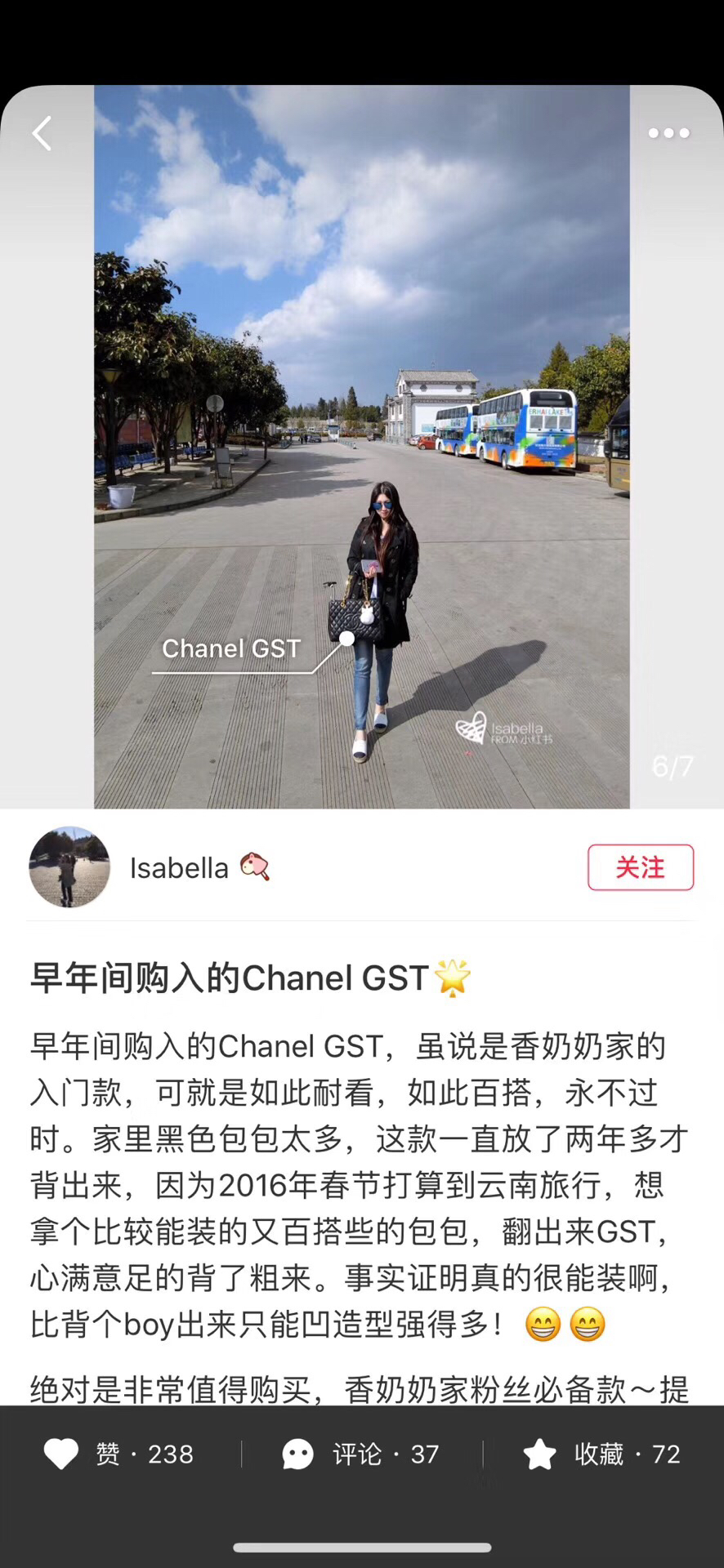Like this post (赞 · 238)
This screenshot has height=1568, width=724.
pos(118,1454)
